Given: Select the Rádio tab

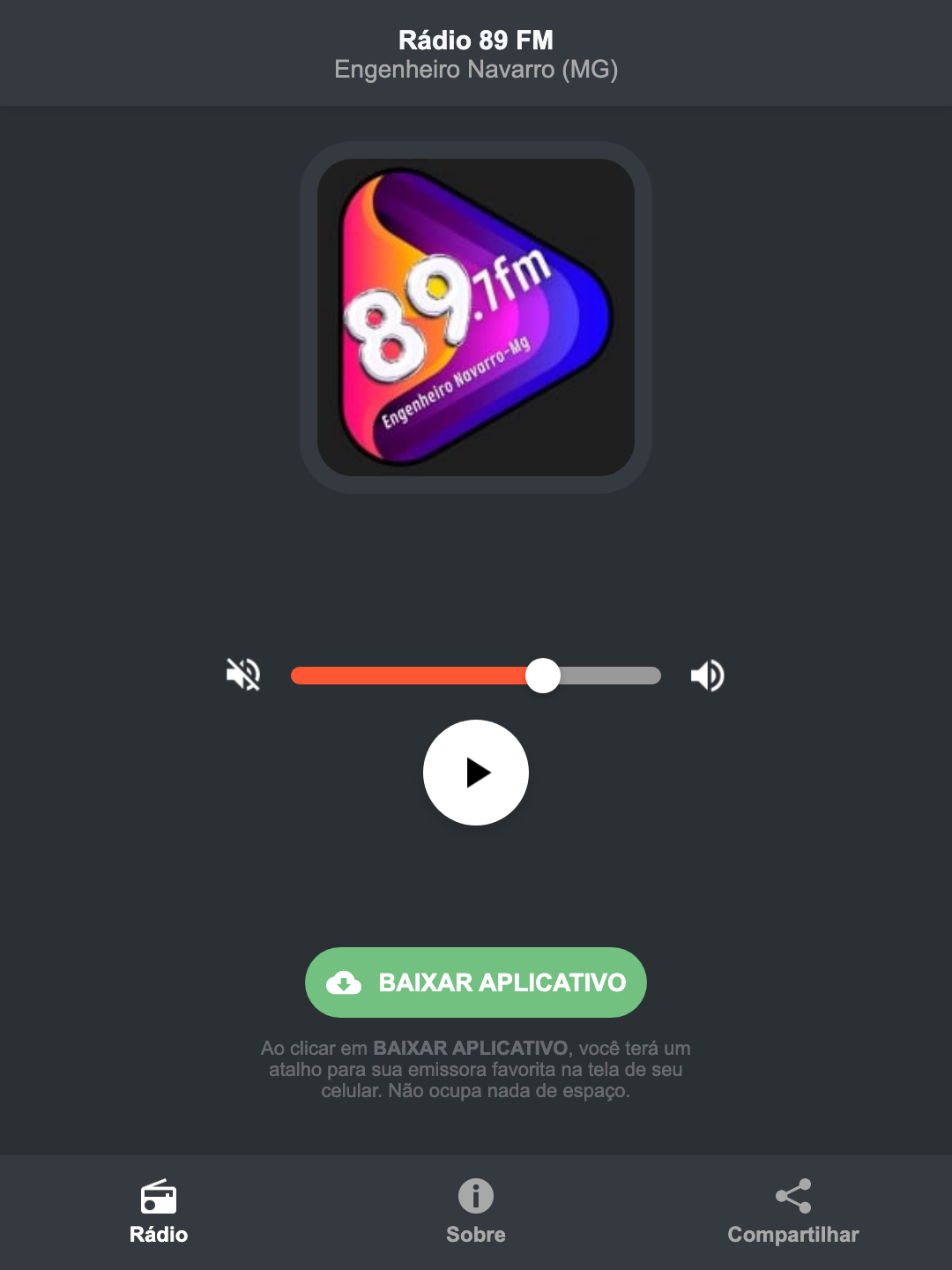Looking at the screenshot, I should coord(160,1213).
